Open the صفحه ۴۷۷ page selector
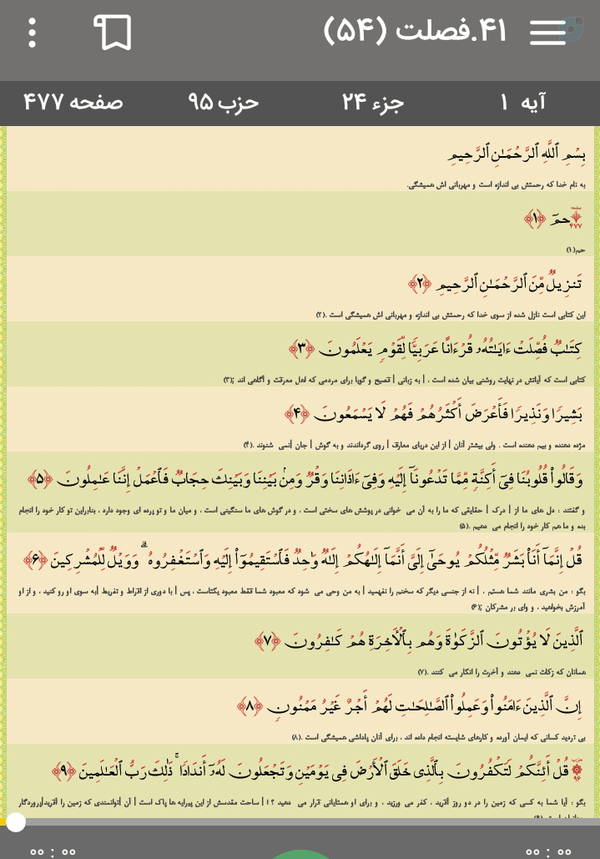This screenshot has width=600, height=859. (x=73, y=102)
